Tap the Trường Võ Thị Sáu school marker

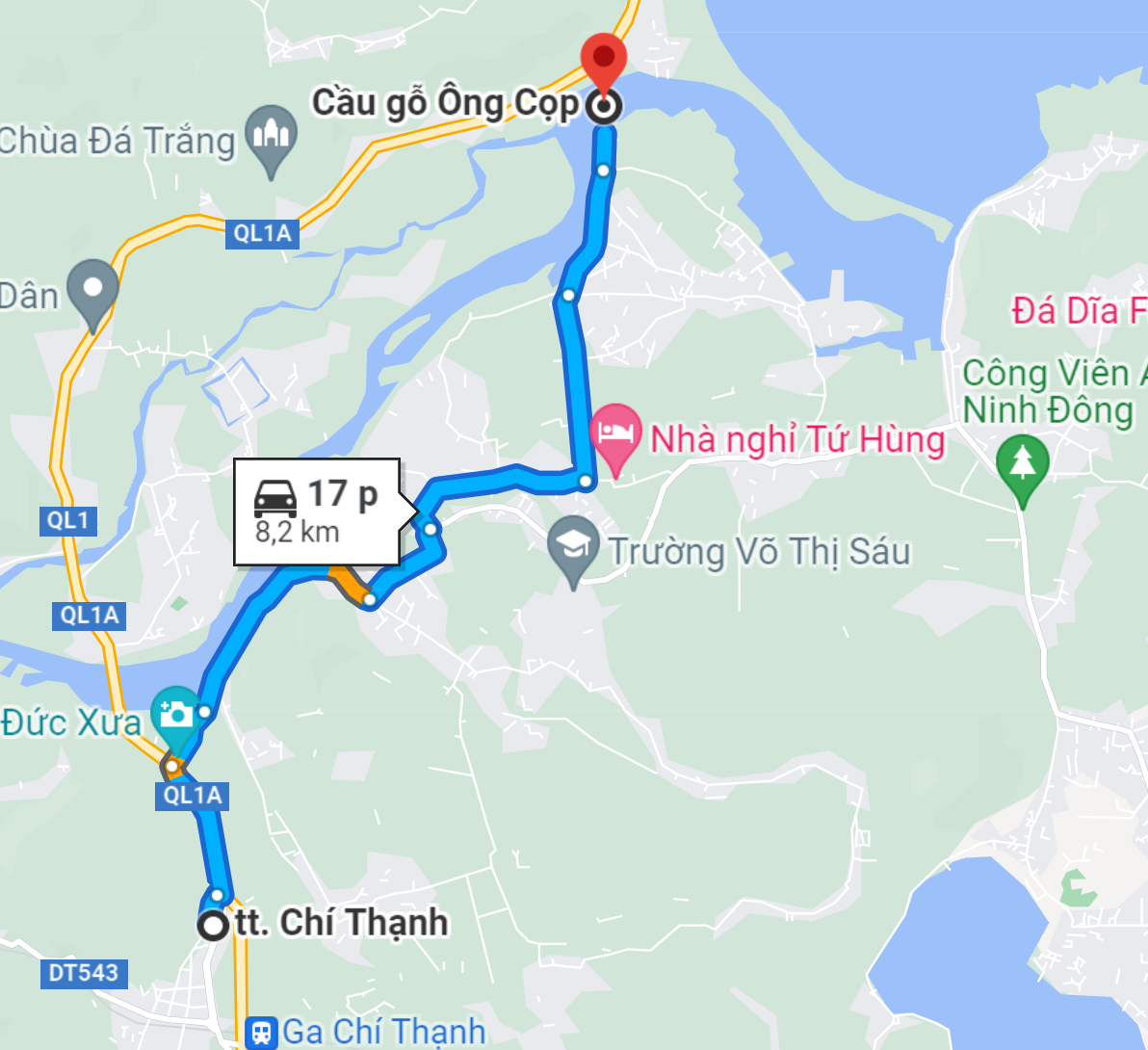574,546
